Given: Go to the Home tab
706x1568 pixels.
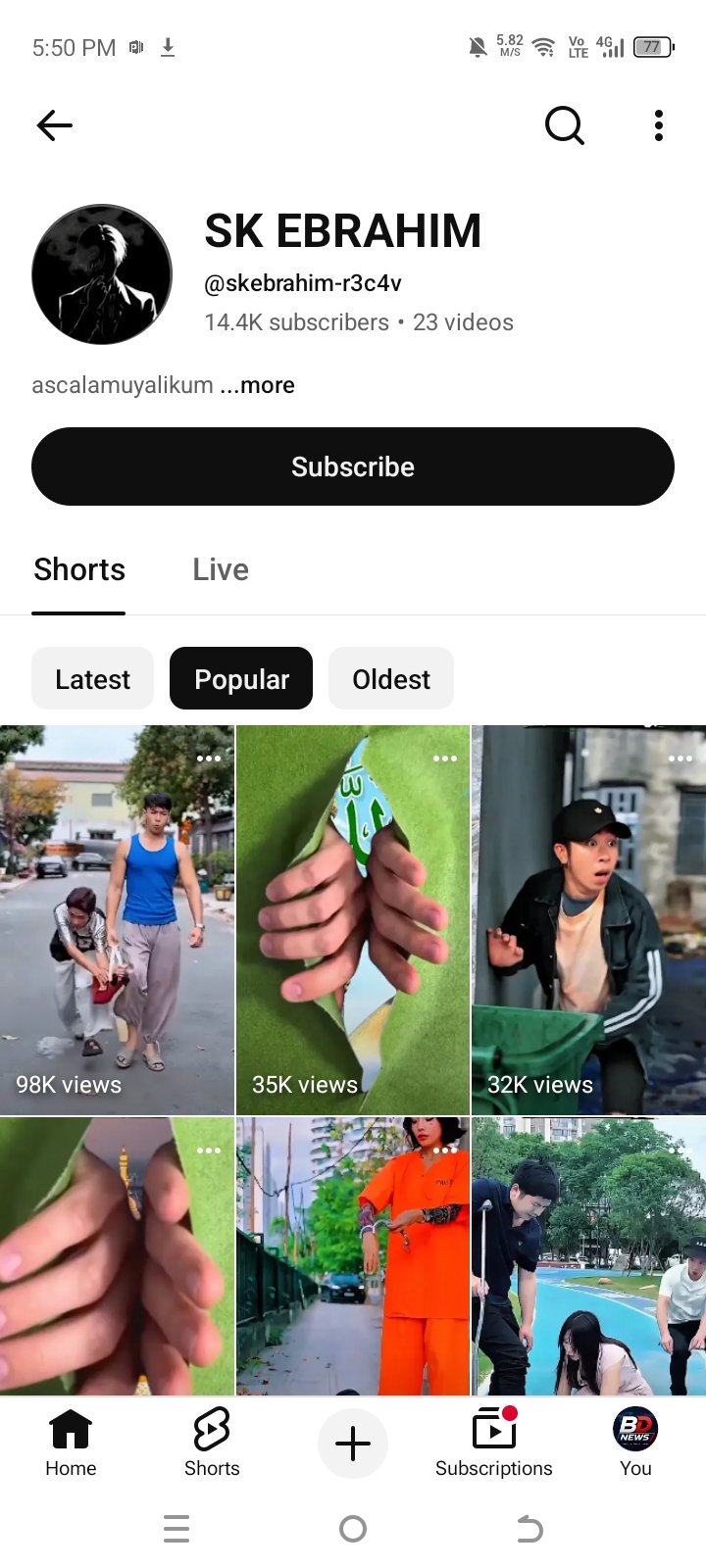Looking at the screenshot, I should click(71, 1443).
